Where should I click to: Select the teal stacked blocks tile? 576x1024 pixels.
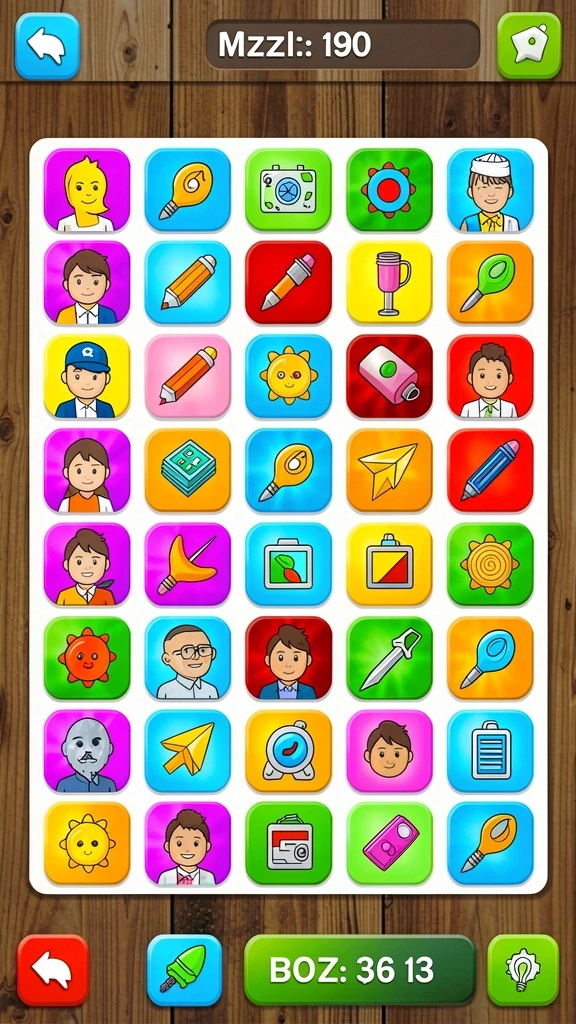(x=187, y=470)
